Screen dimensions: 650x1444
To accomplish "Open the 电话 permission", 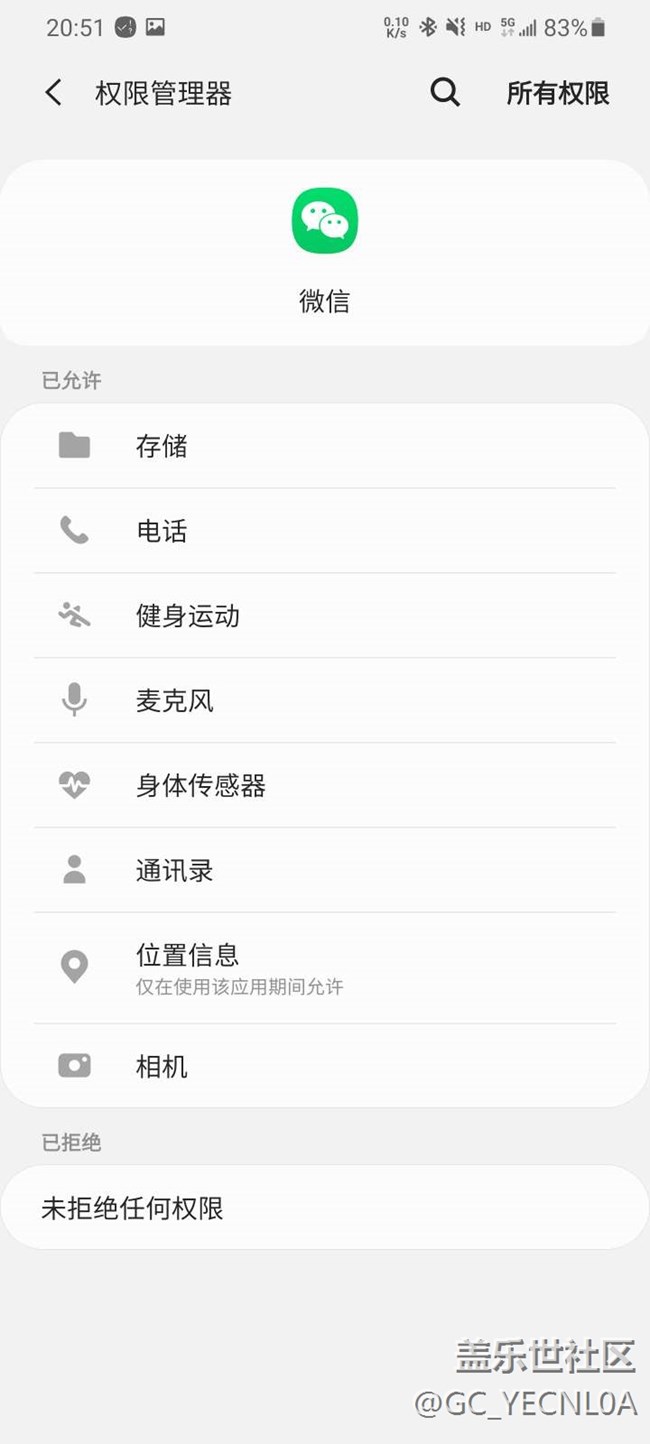I will (x=324, y=531).
